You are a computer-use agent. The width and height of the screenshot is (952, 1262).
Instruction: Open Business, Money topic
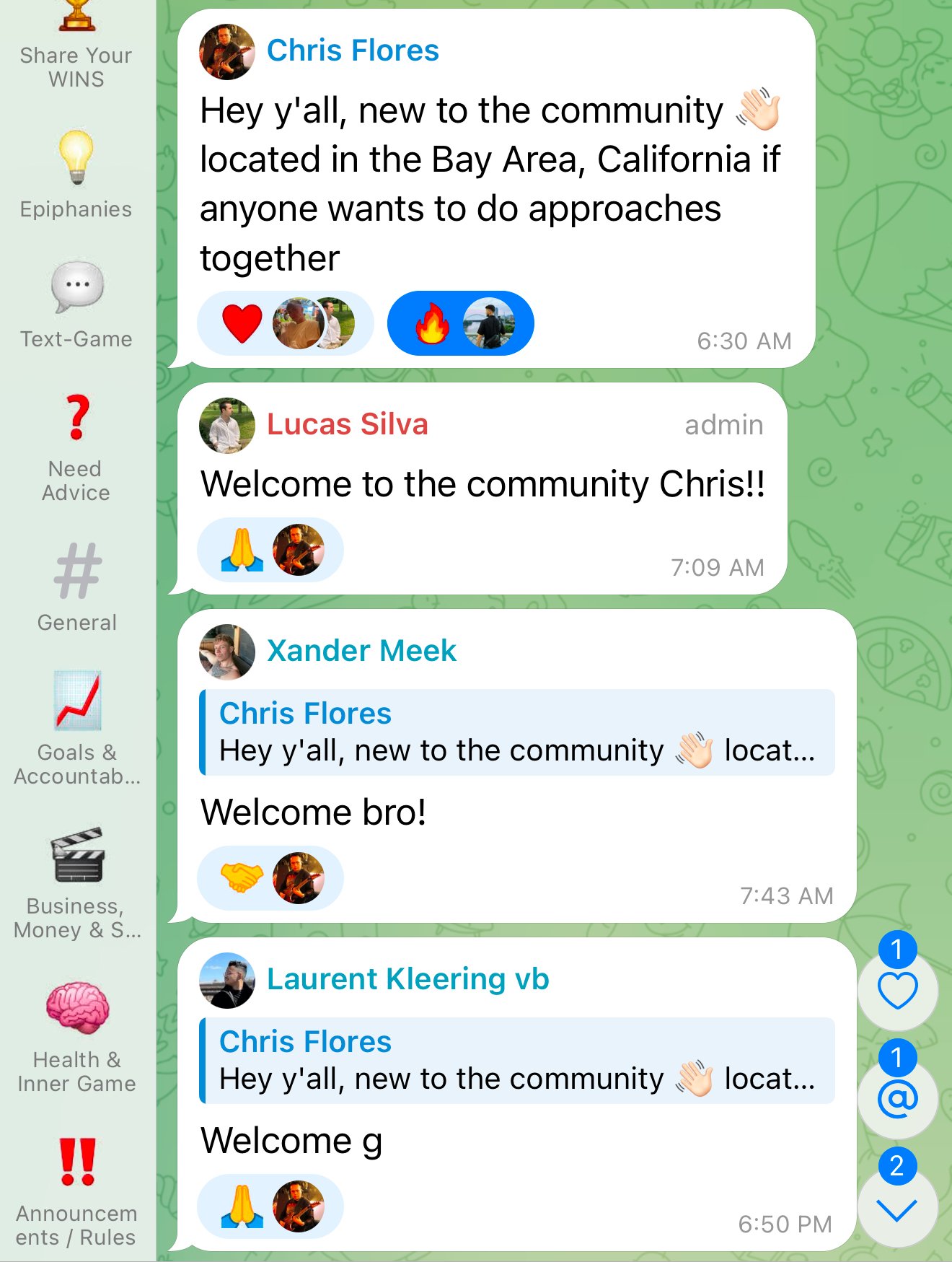[76, 882]
